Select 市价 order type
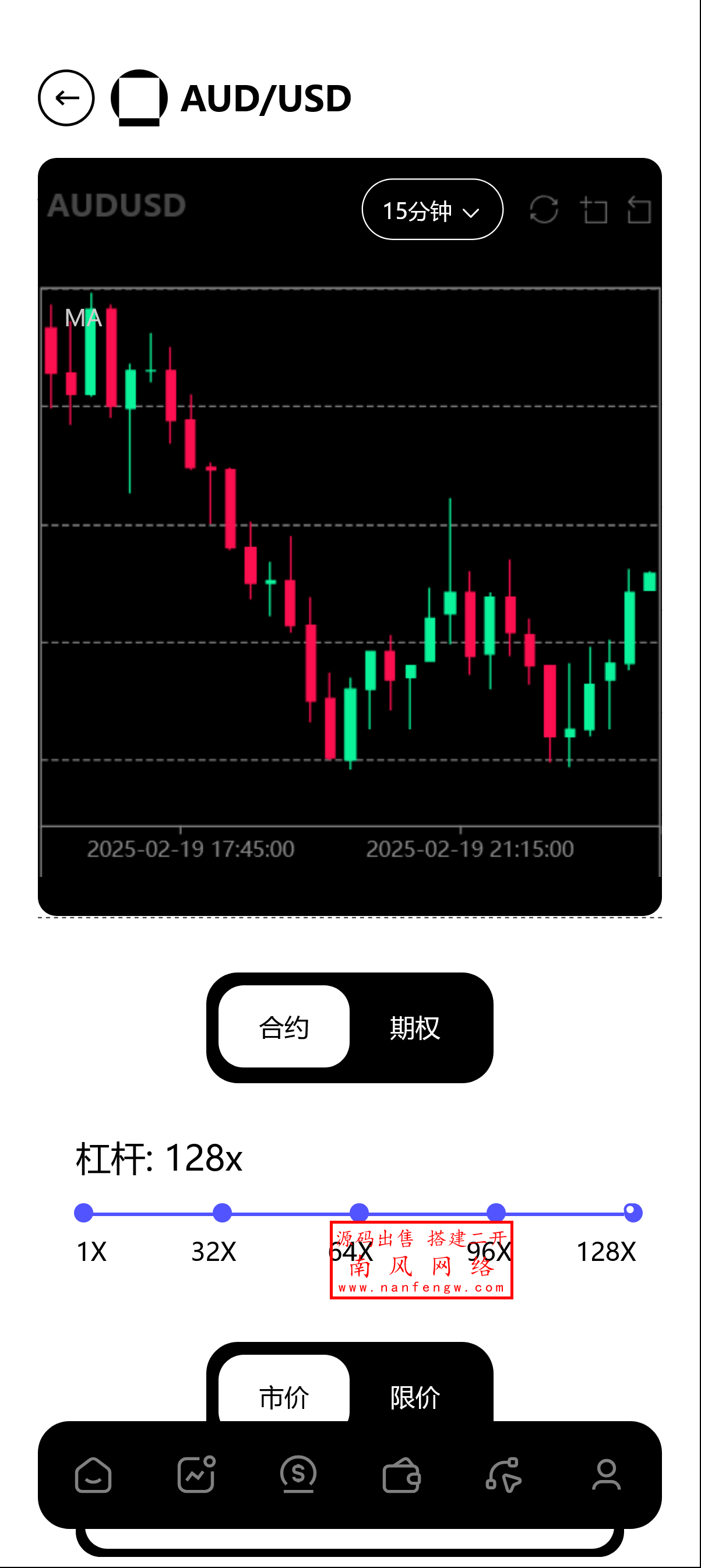This screenshot has width=701, height=1568. pos(284,1396)
